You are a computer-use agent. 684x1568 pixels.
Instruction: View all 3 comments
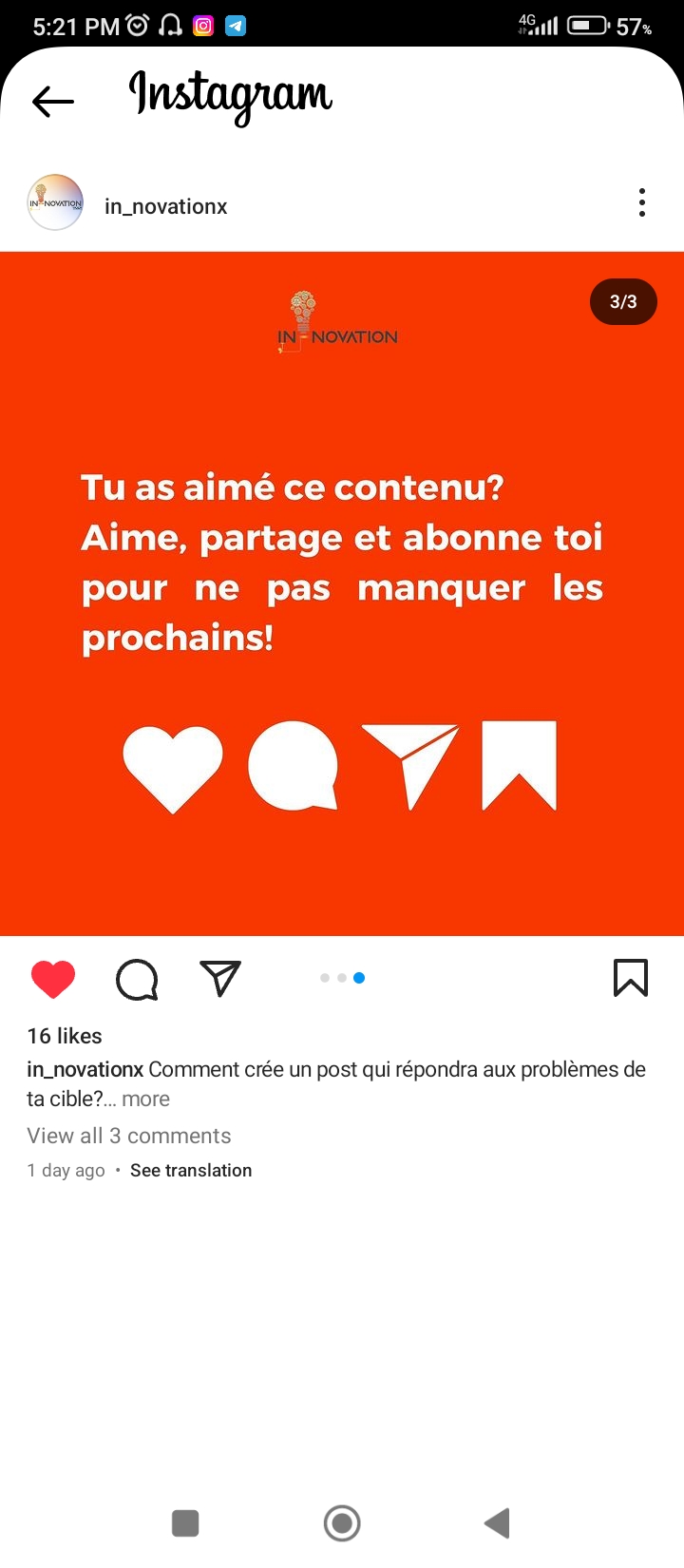pos(129,1136)
